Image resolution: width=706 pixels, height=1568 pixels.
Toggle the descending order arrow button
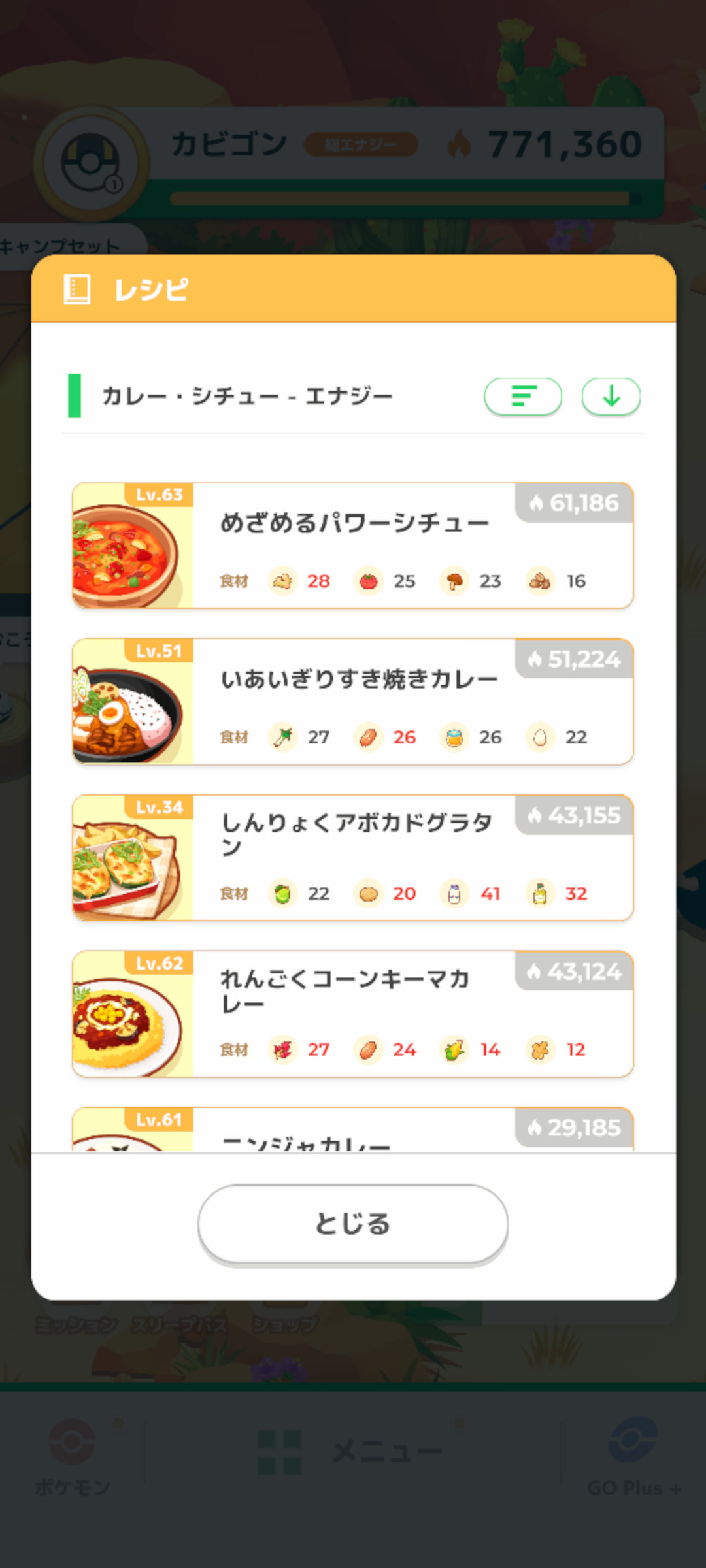click(x=611, y=396)
